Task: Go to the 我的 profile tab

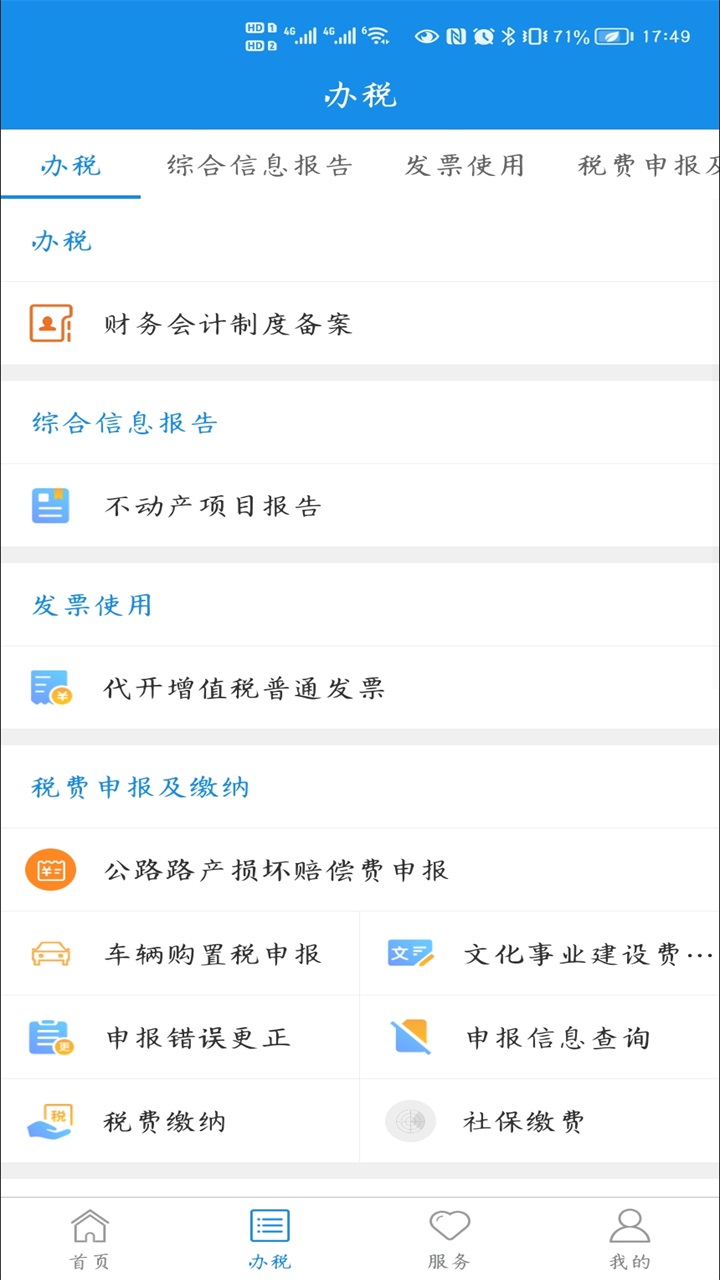Action: tap(630, 1237)
